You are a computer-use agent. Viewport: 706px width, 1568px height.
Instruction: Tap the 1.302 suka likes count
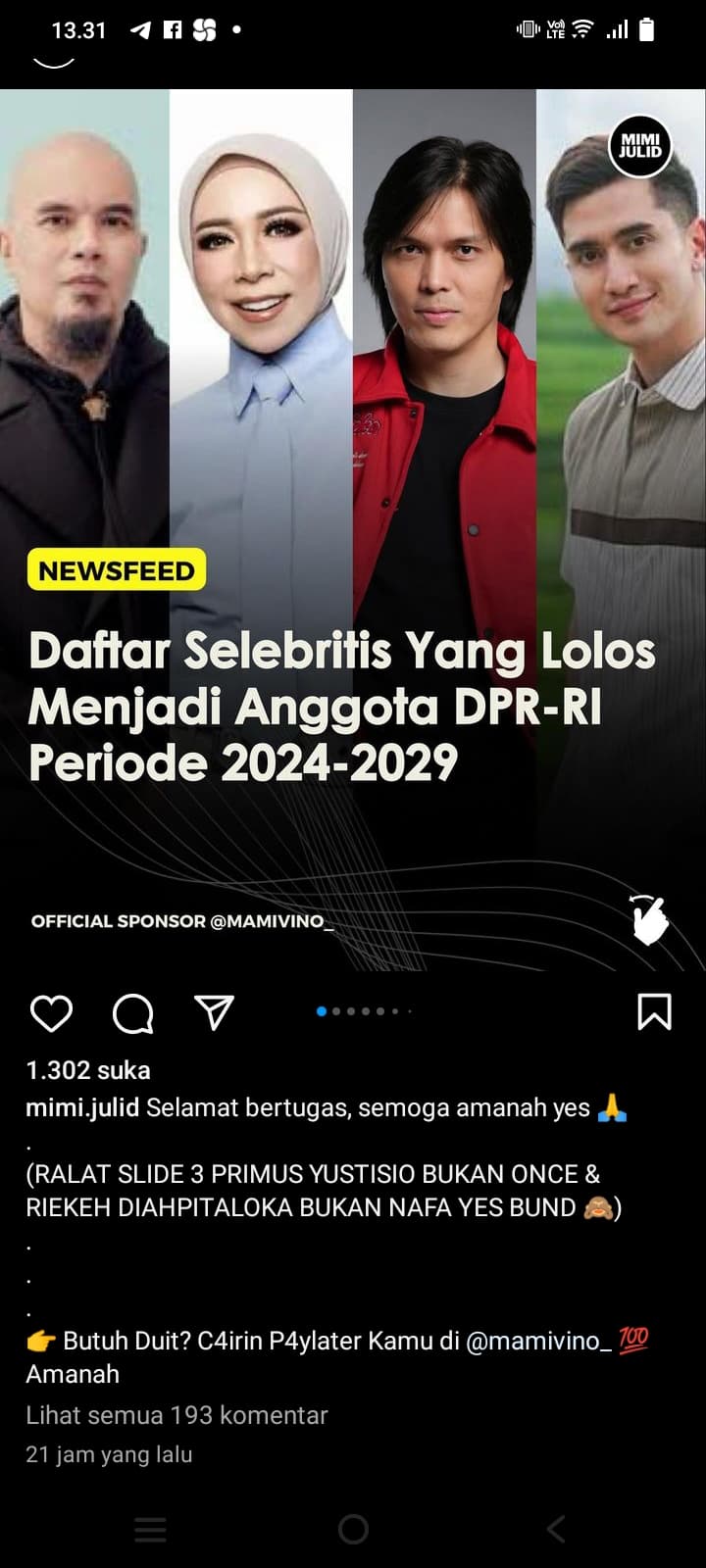[87, 1070]
